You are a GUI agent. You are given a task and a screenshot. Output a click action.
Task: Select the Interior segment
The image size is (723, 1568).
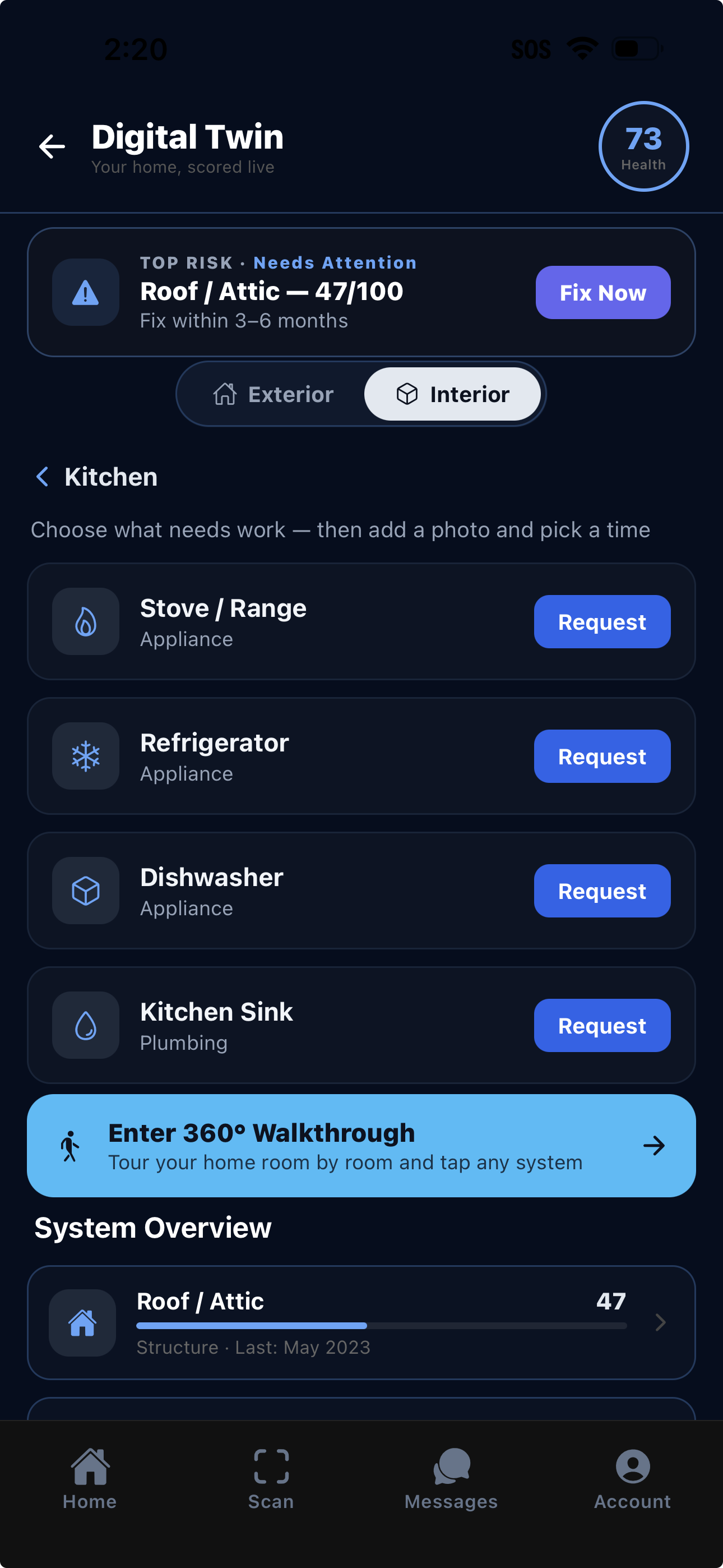452,394
